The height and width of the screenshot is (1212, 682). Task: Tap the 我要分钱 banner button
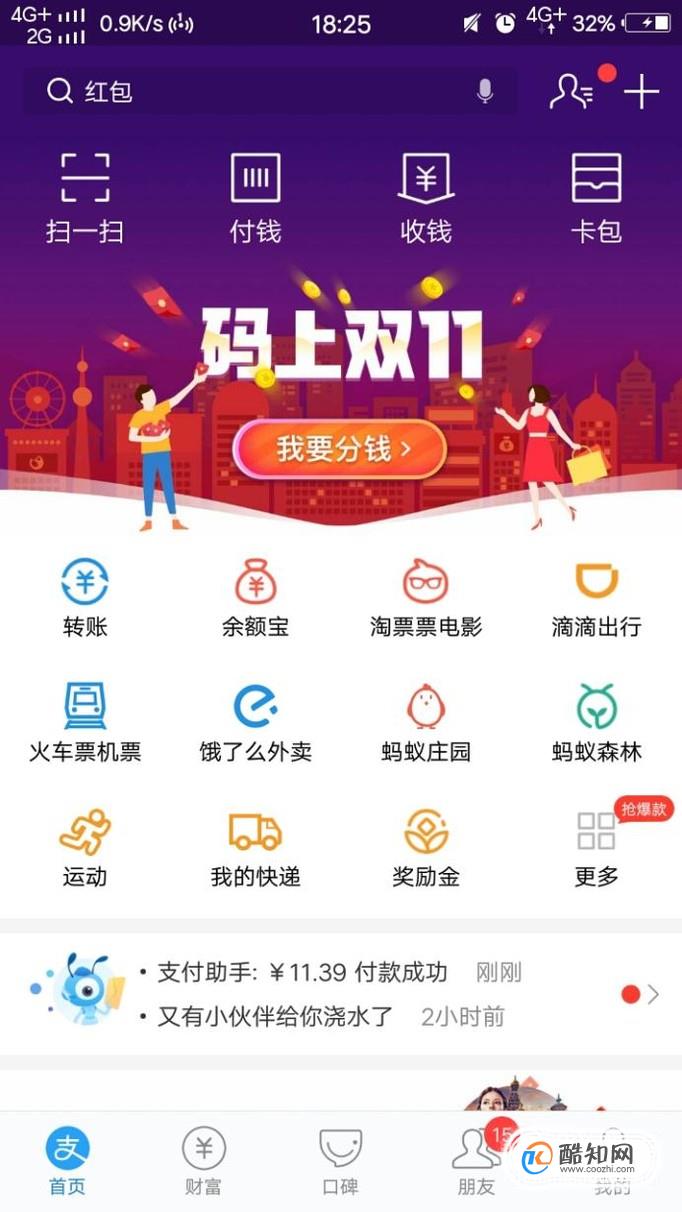click(339, 449)
